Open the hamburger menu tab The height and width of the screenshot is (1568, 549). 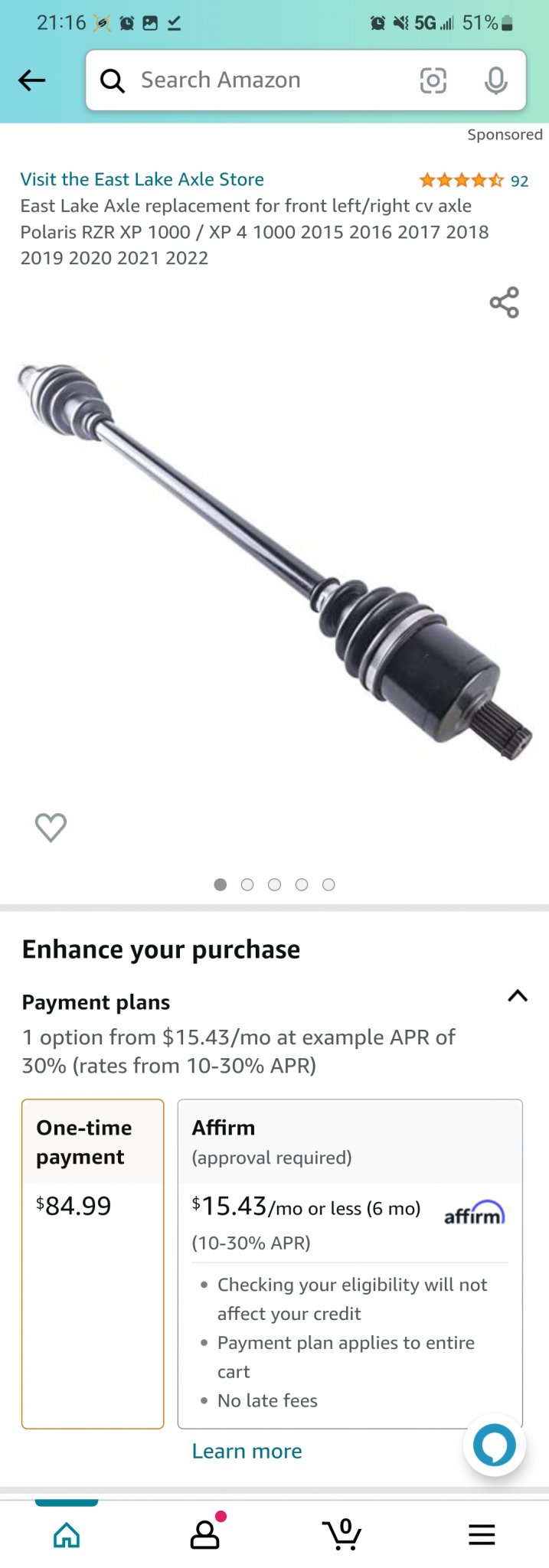pos(482,1534)
